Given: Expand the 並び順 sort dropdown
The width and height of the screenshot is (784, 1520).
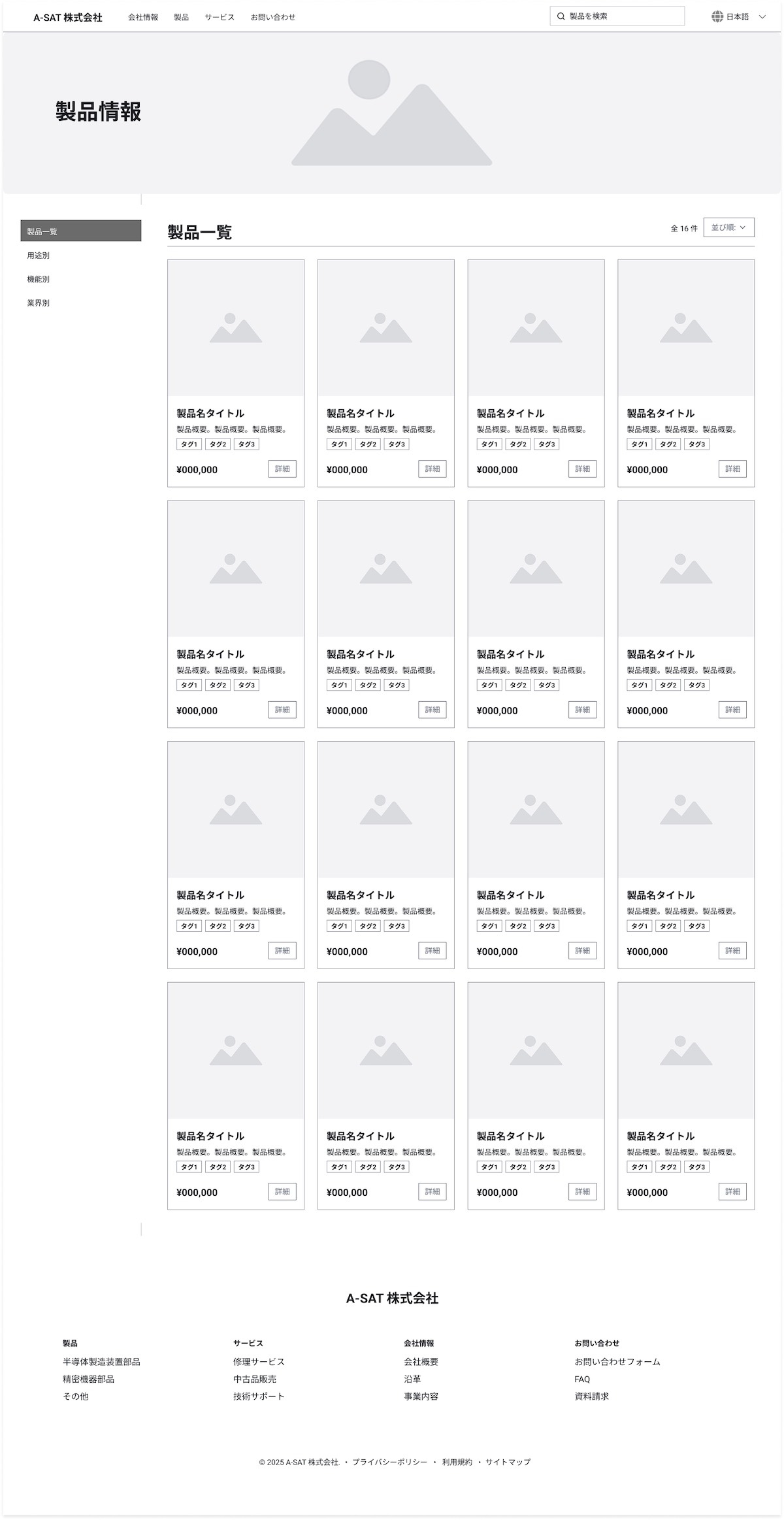Looking at the screenshot, I should point(728,227).
